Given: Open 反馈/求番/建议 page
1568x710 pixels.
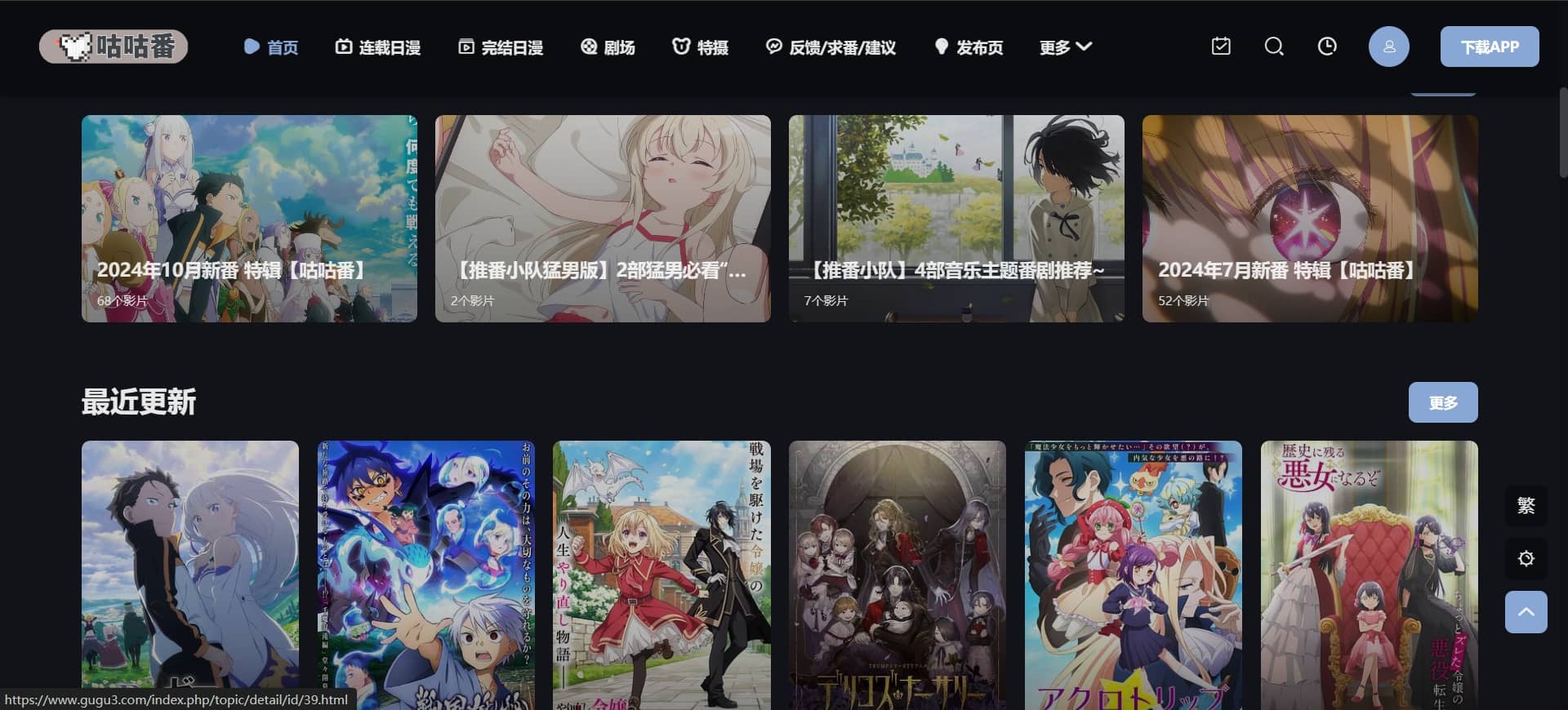Looking at the screenshot, I should tap(831, 47).
